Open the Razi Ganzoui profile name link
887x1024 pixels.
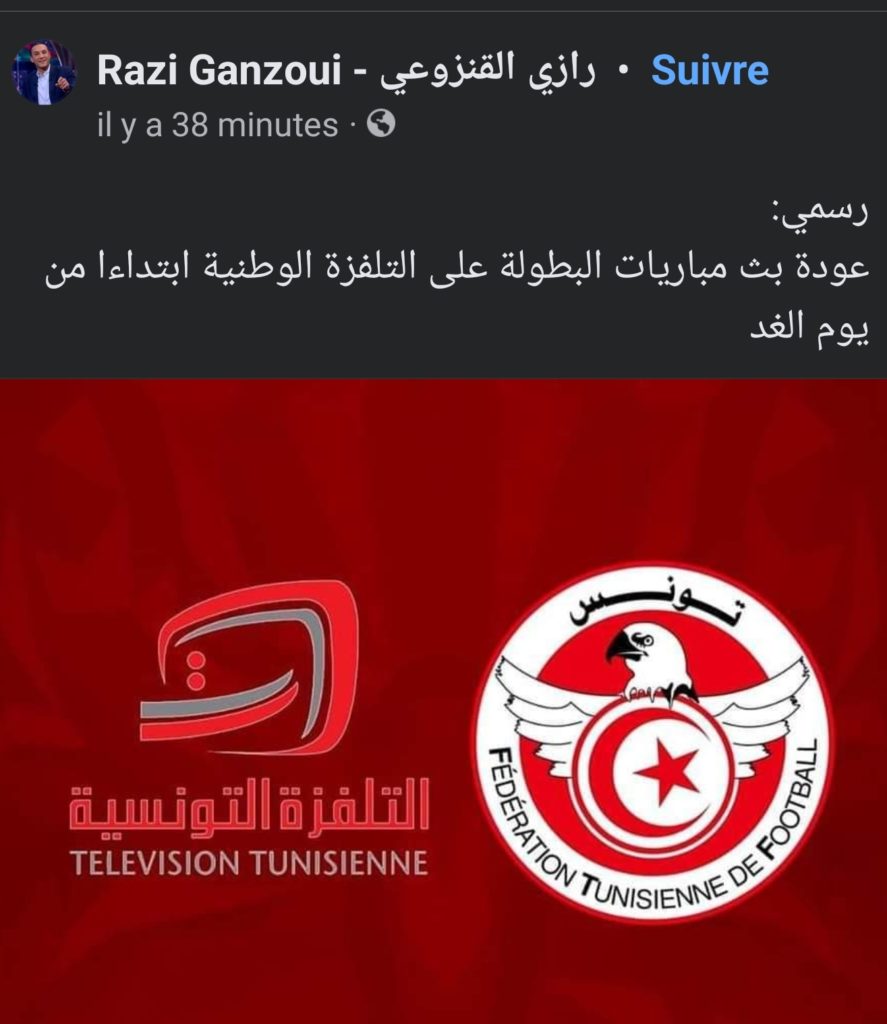click(x=346, y=71)
